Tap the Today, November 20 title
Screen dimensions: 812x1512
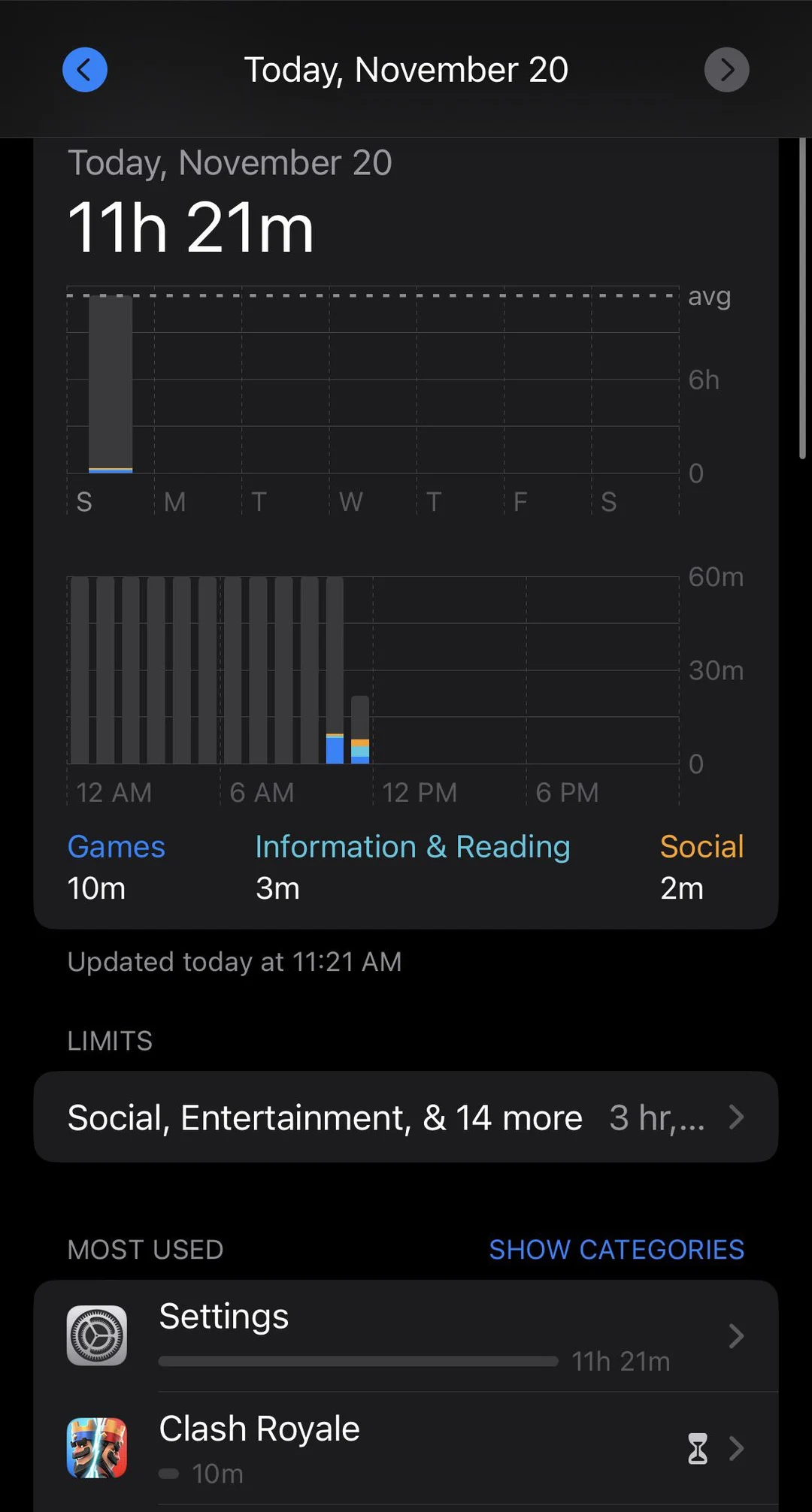pyautogui.click(x=406, y=69)
